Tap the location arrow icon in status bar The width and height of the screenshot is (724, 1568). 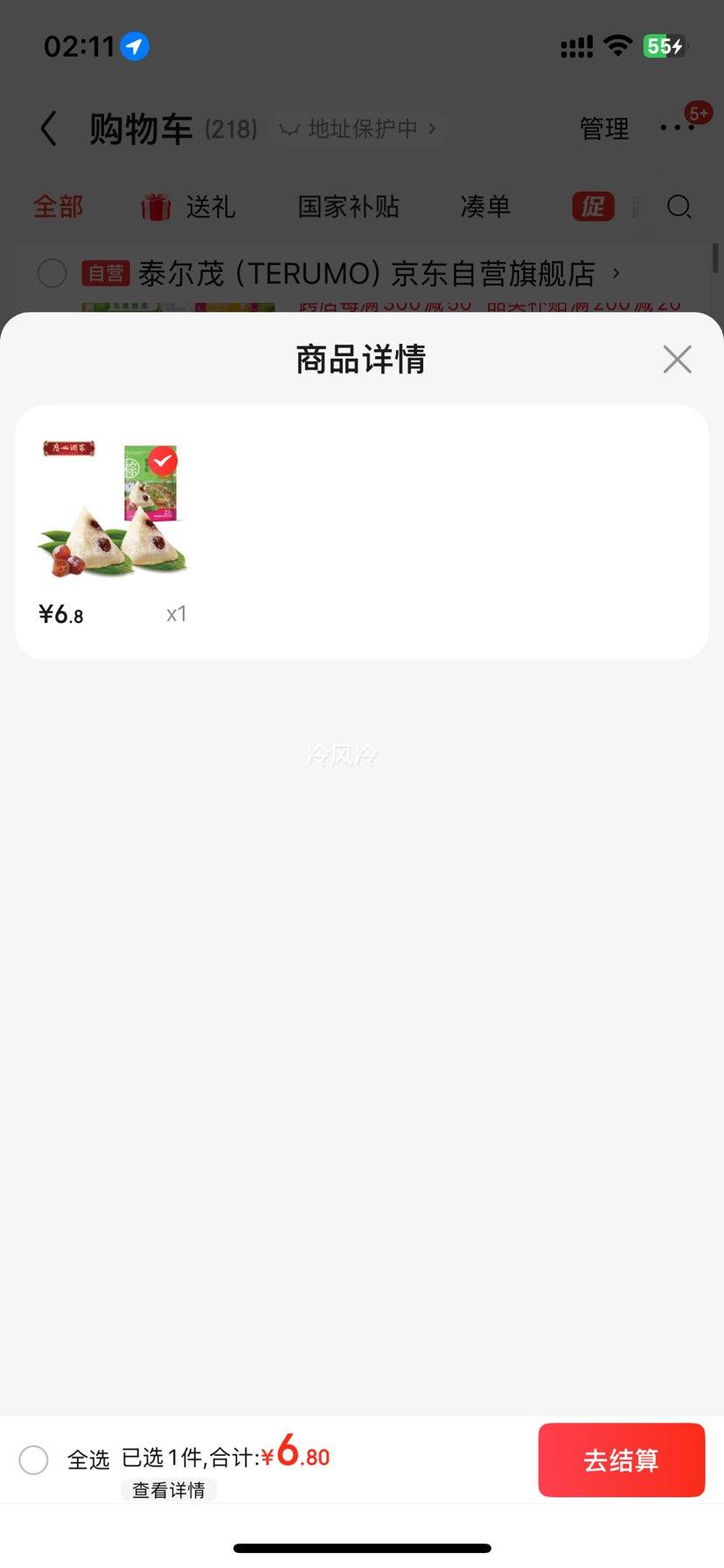(x=133, y=45)
